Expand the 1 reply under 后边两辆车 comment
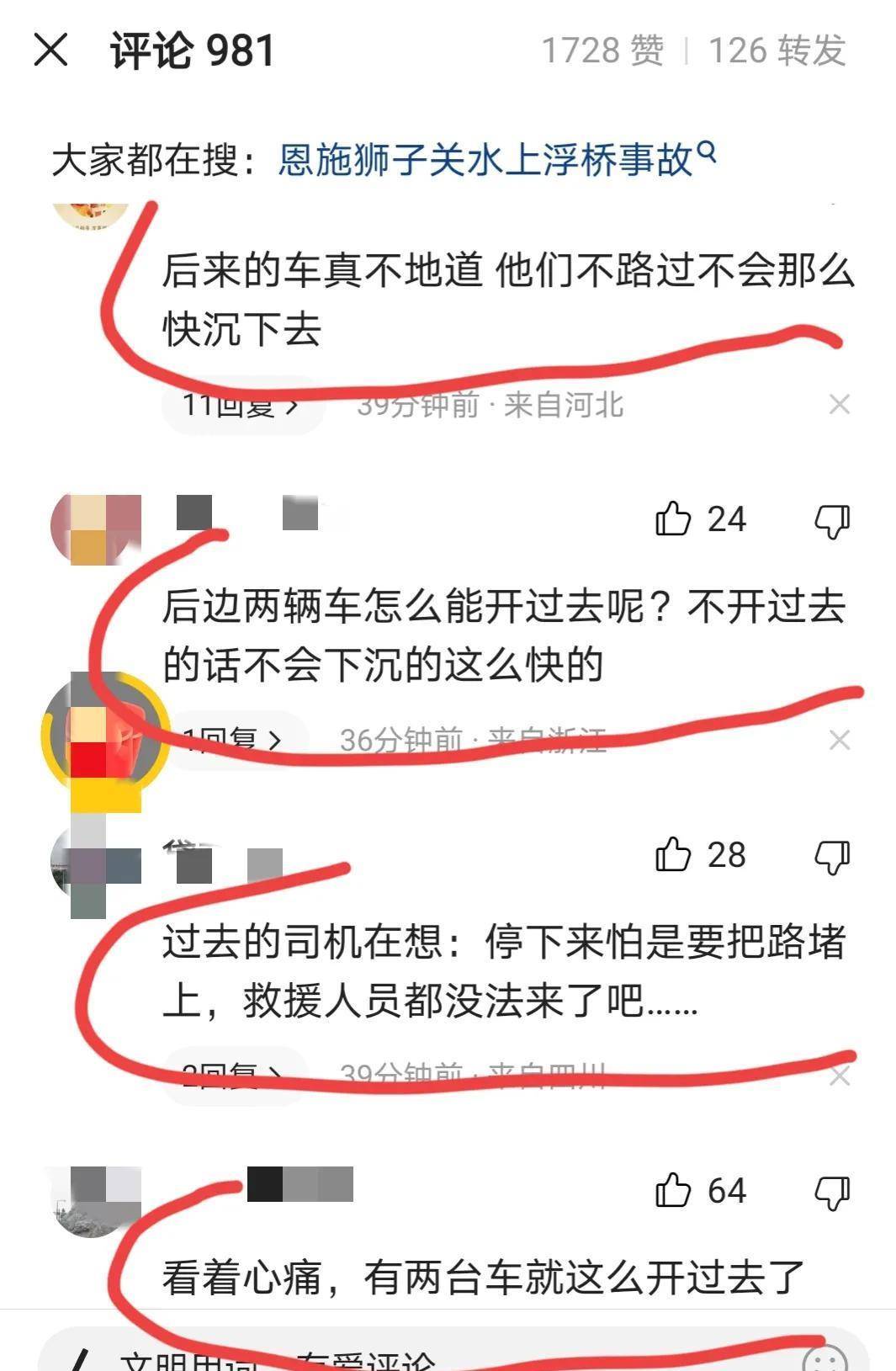Screen dimensions: 896x1371 (x=233, y=741)
